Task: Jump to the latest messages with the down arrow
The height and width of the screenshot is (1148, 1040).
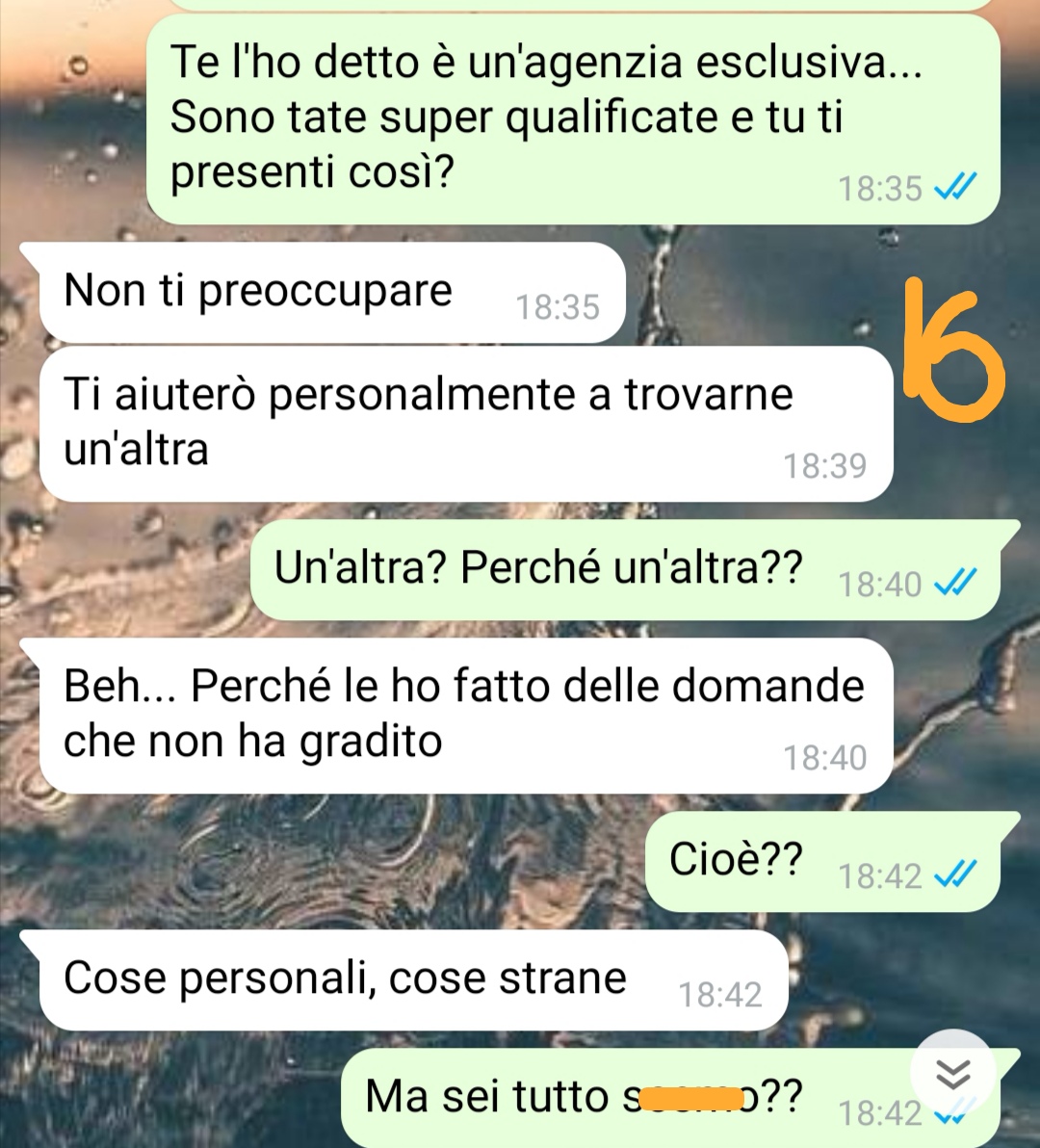Action: pos(952,1072)
